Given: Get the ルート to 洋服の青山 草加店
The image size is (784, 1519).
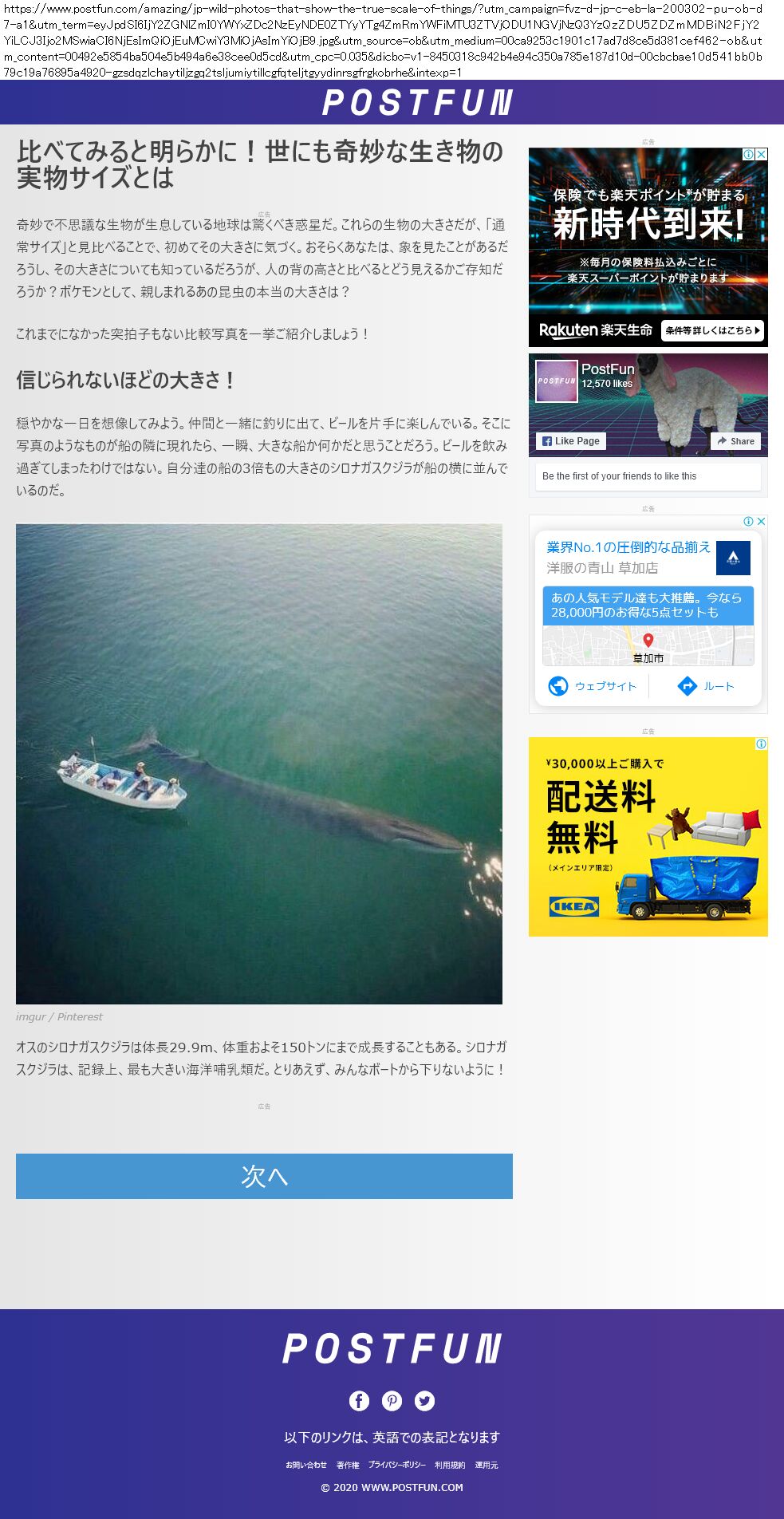Looking at the screenshot, I should [x=706, y=686].
